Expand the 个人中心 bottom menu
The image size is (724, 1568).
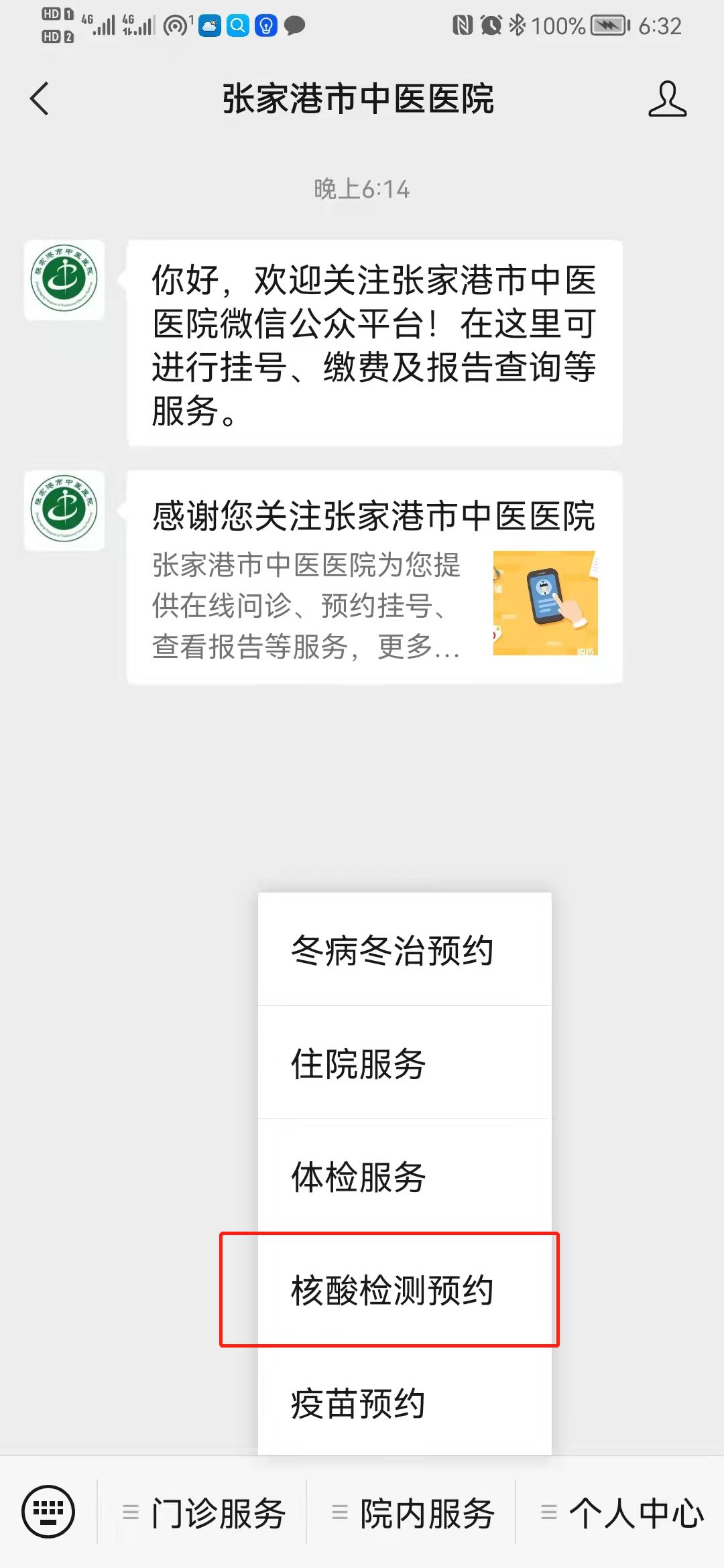click(x=622, y=1513)
